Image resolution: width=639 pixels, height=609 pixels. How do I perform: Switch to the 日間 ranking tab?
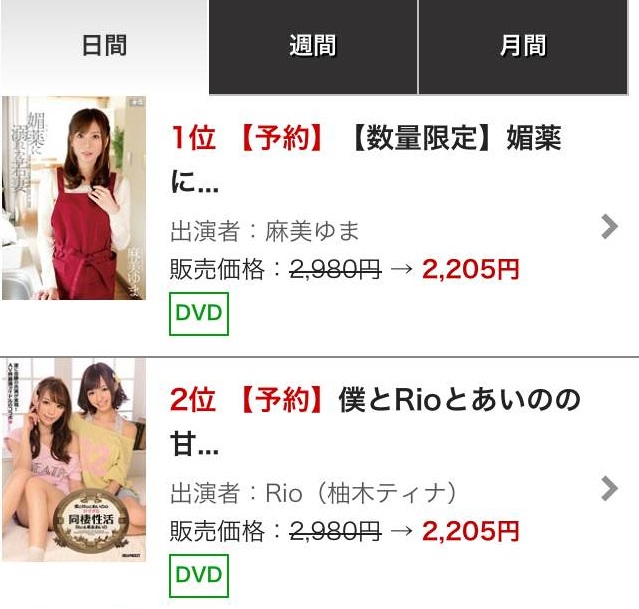tap(104, 46)
